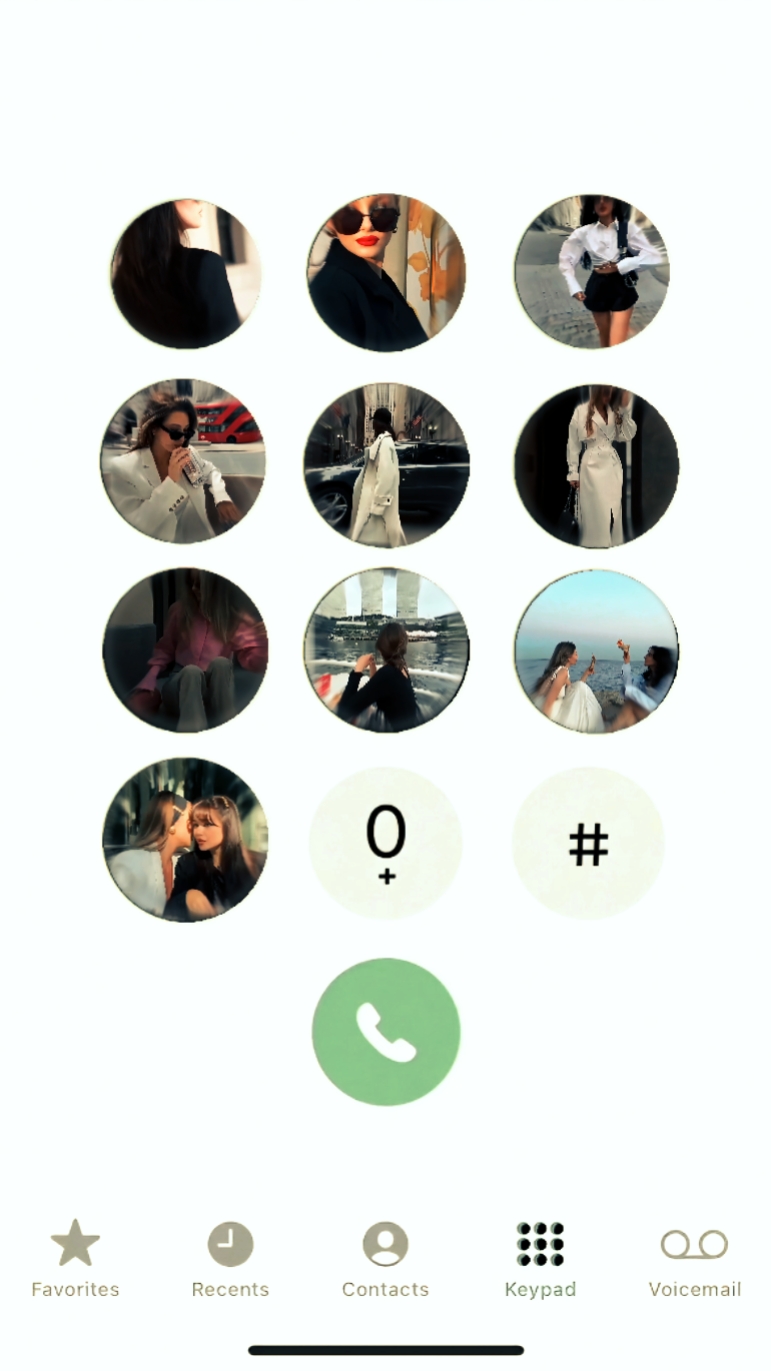Tap the 0 key on the keypad
This screenshot has height=1371, width=771.
tap(386, 842)
